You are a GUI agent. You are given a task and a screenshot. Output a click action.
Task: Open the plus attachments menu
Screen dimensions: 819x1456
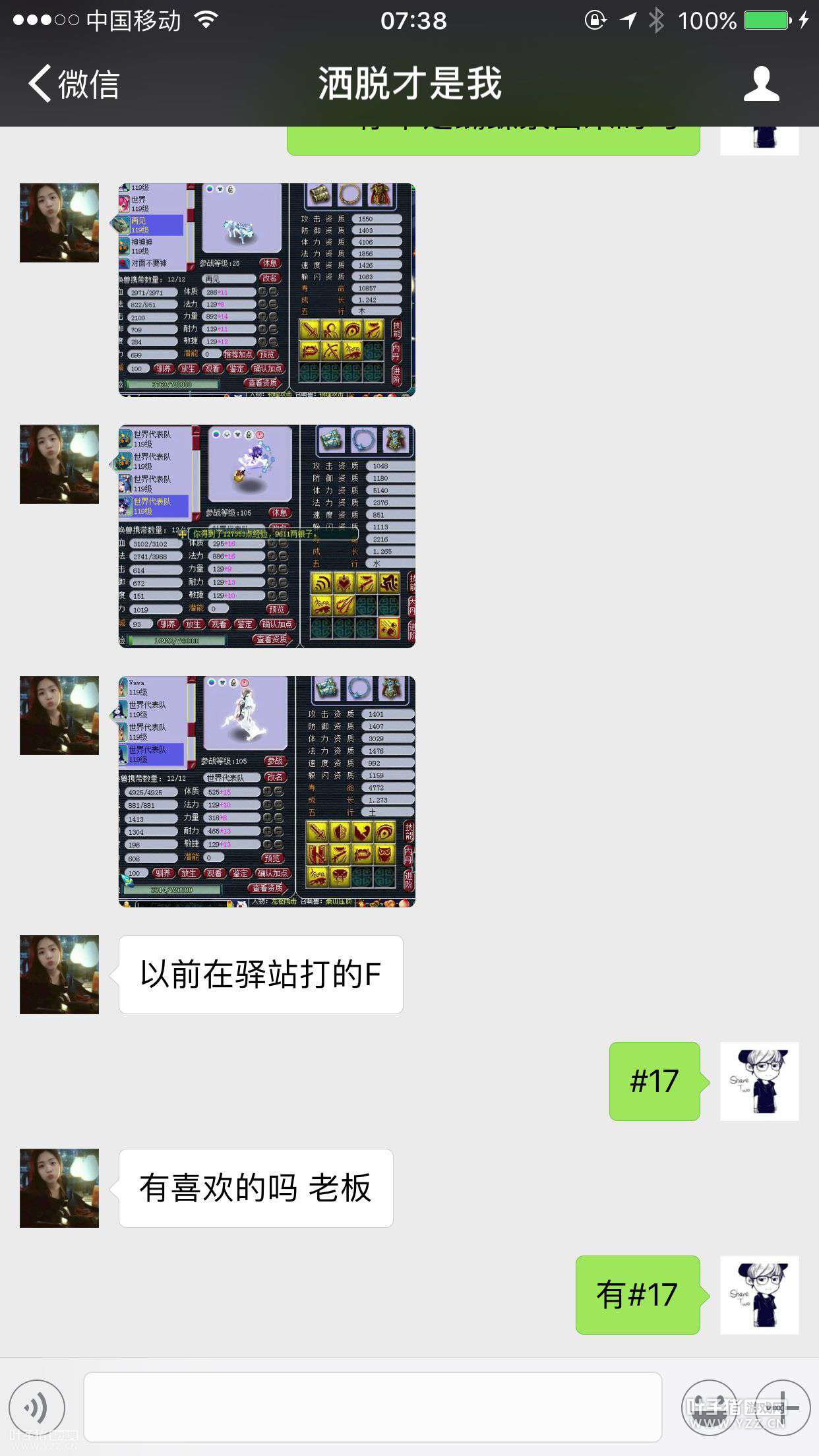click(x=782, y=1408)
